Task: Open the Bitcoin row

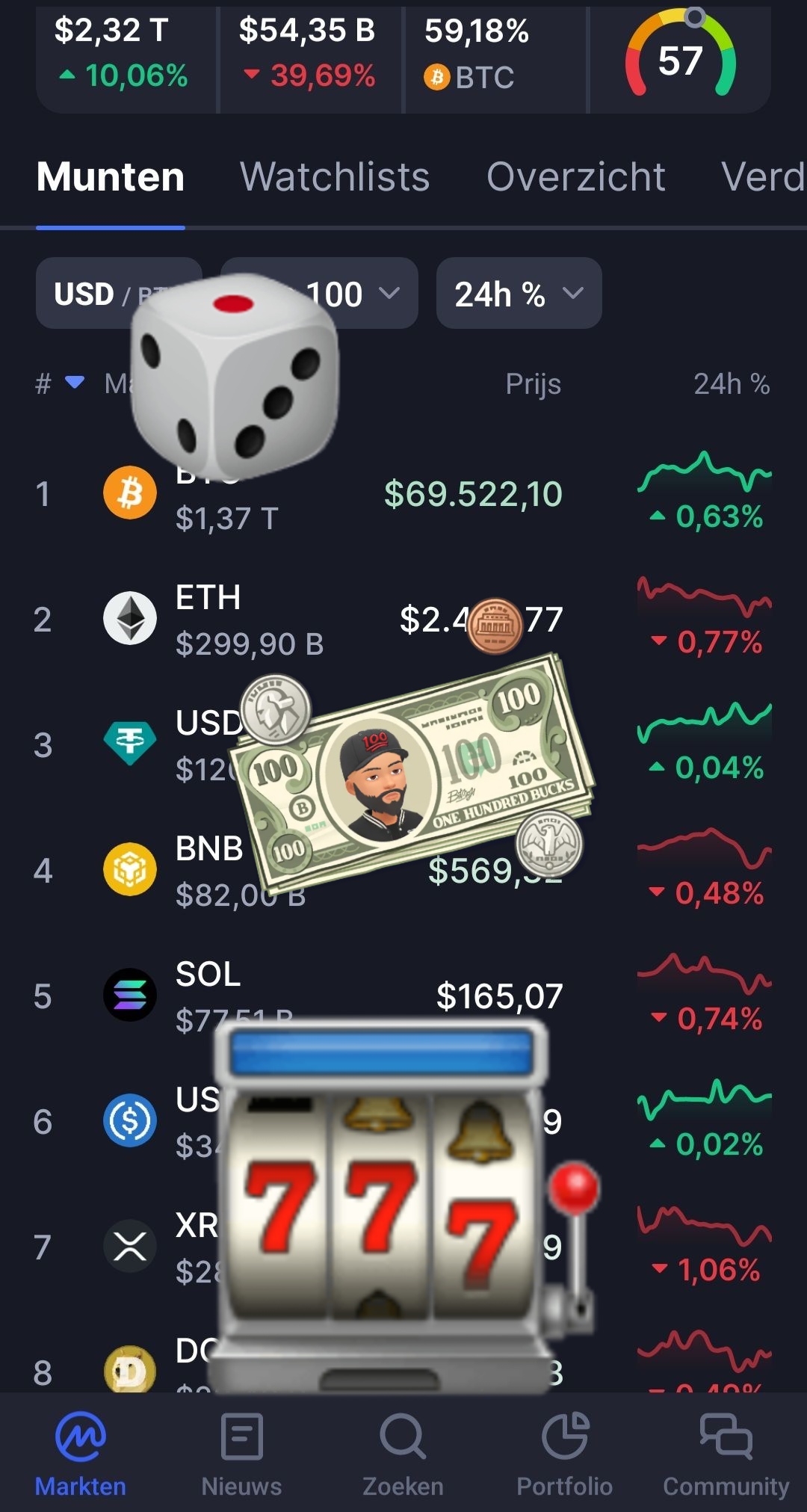Action: [403, 493]
